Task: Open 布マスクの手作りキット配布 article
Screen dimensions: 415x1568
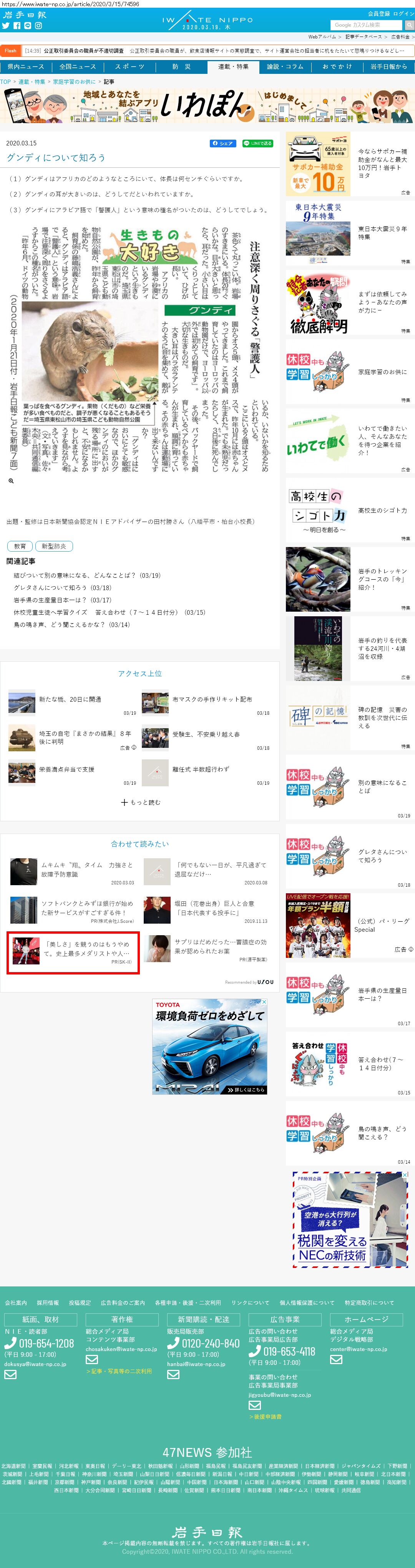Action: click(x=211, y=699)
